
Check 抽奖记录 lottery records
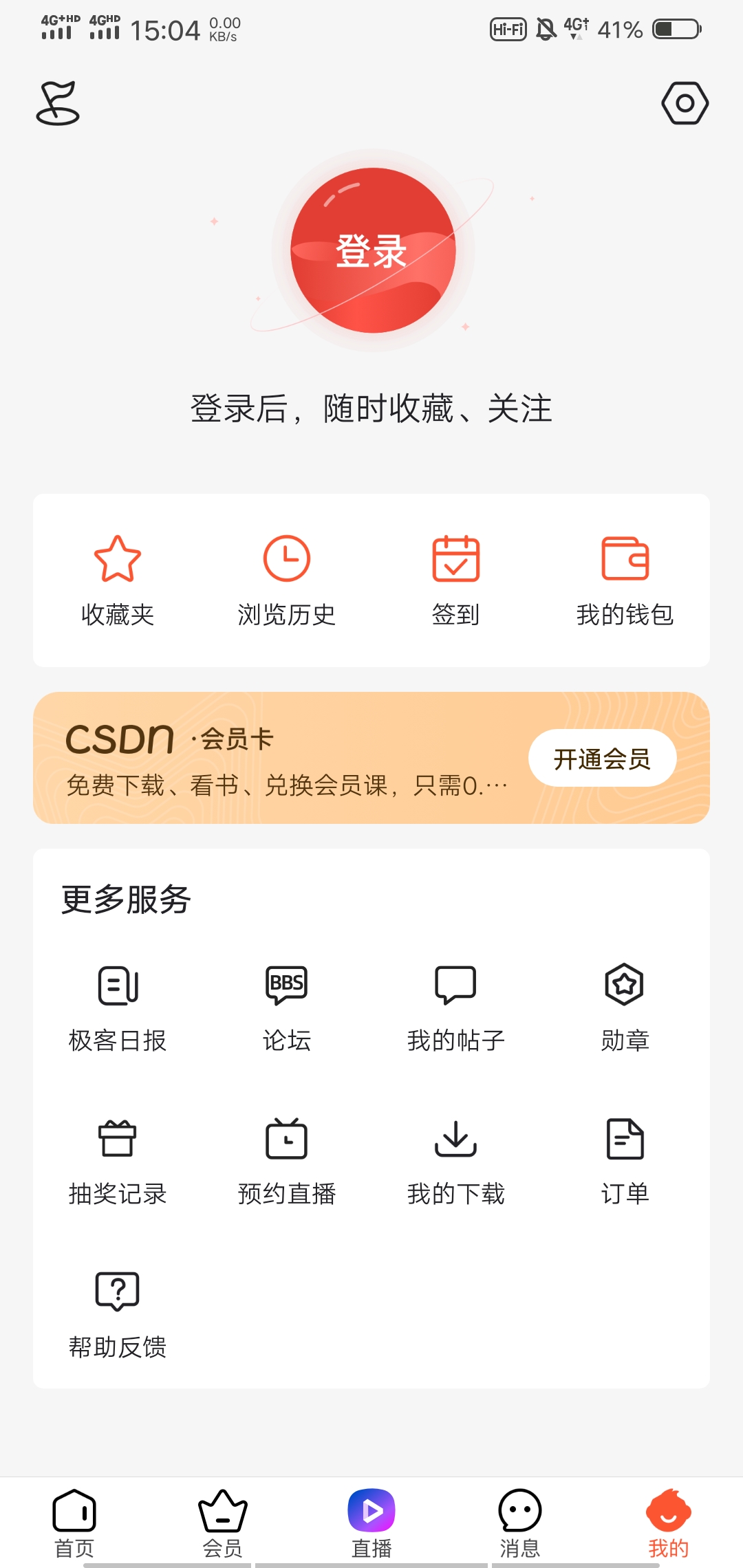tap(118, 1161)
